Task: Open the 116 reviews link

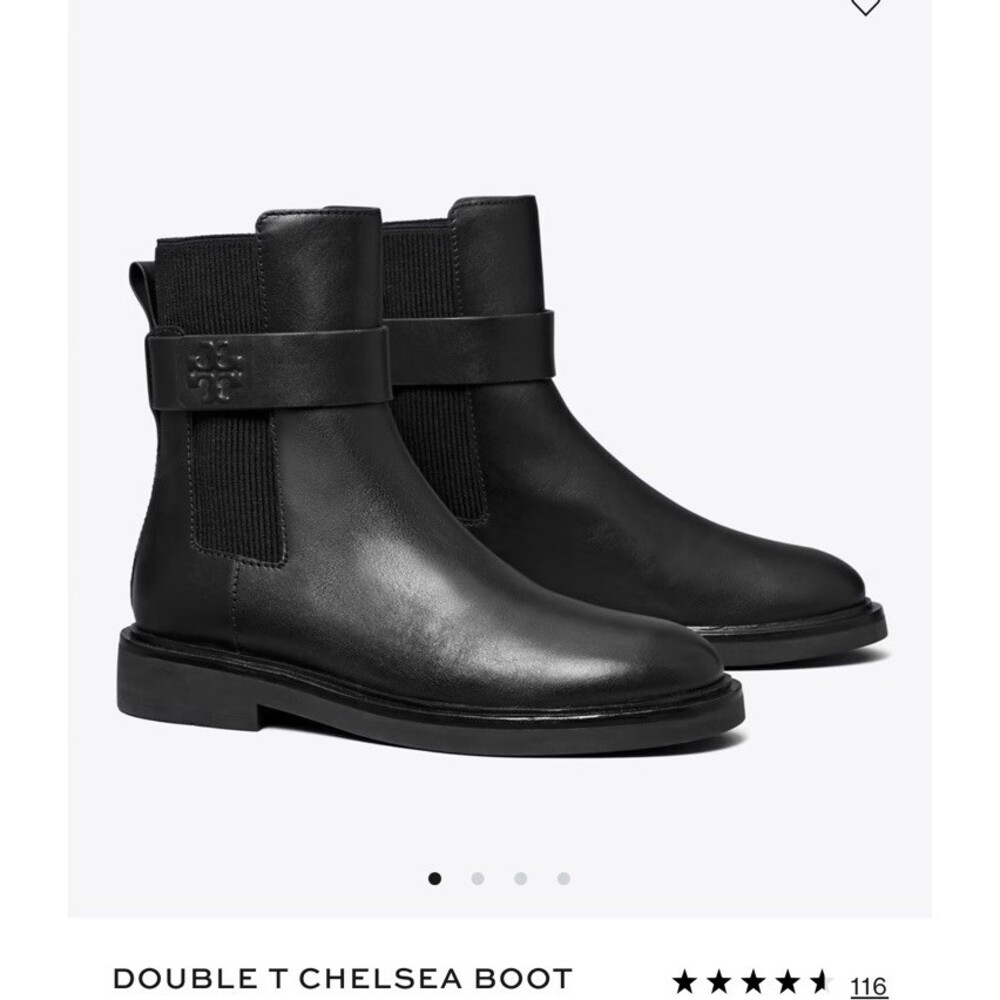Action: [868, 985]
